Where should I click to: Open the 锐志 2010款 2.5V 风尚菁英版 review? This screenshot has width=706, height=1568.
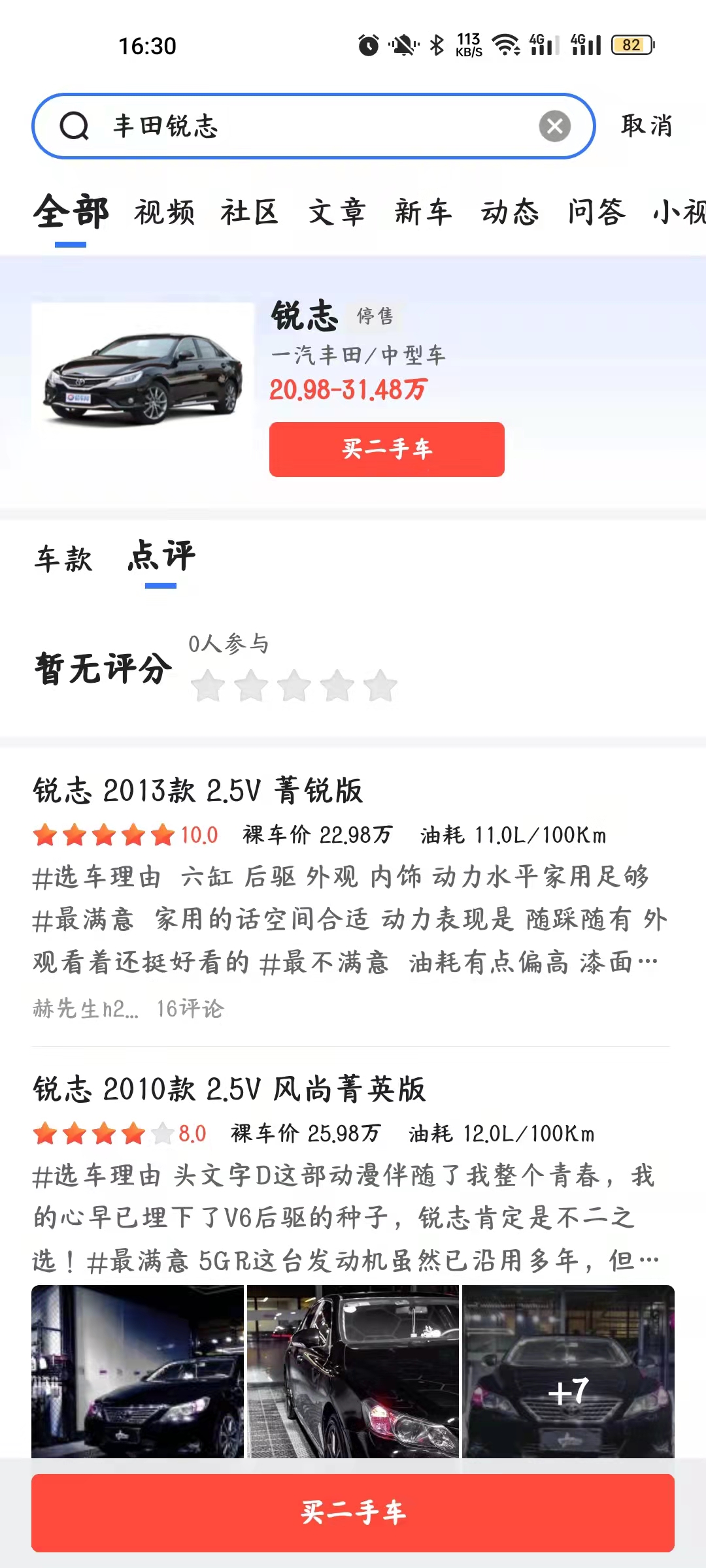pos(229,1089)
